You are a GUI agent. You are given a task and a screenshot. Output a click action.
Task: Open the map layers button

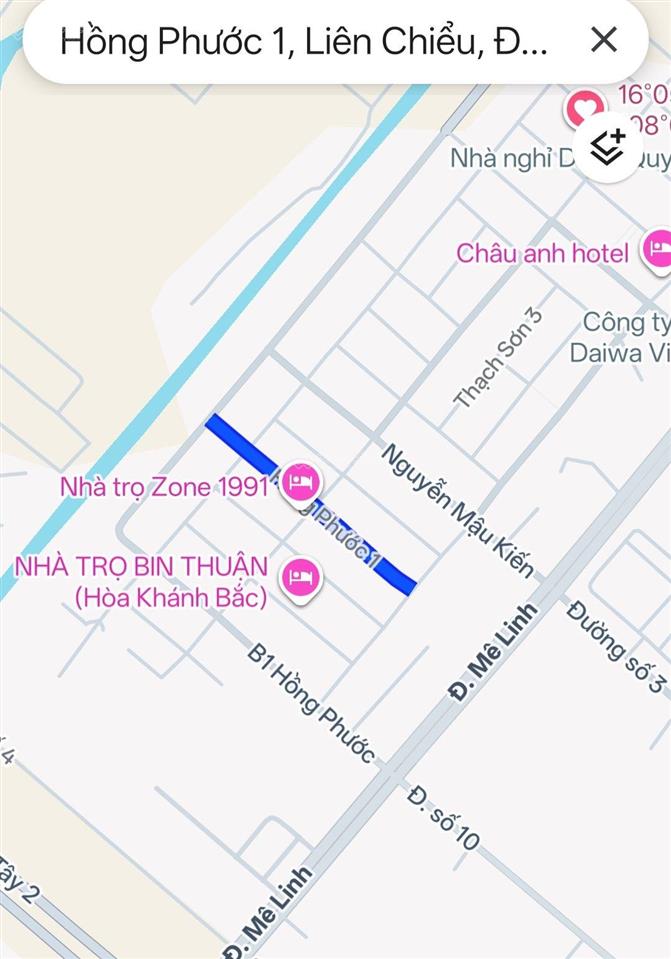pyautogui.click(x=608, y=147)
